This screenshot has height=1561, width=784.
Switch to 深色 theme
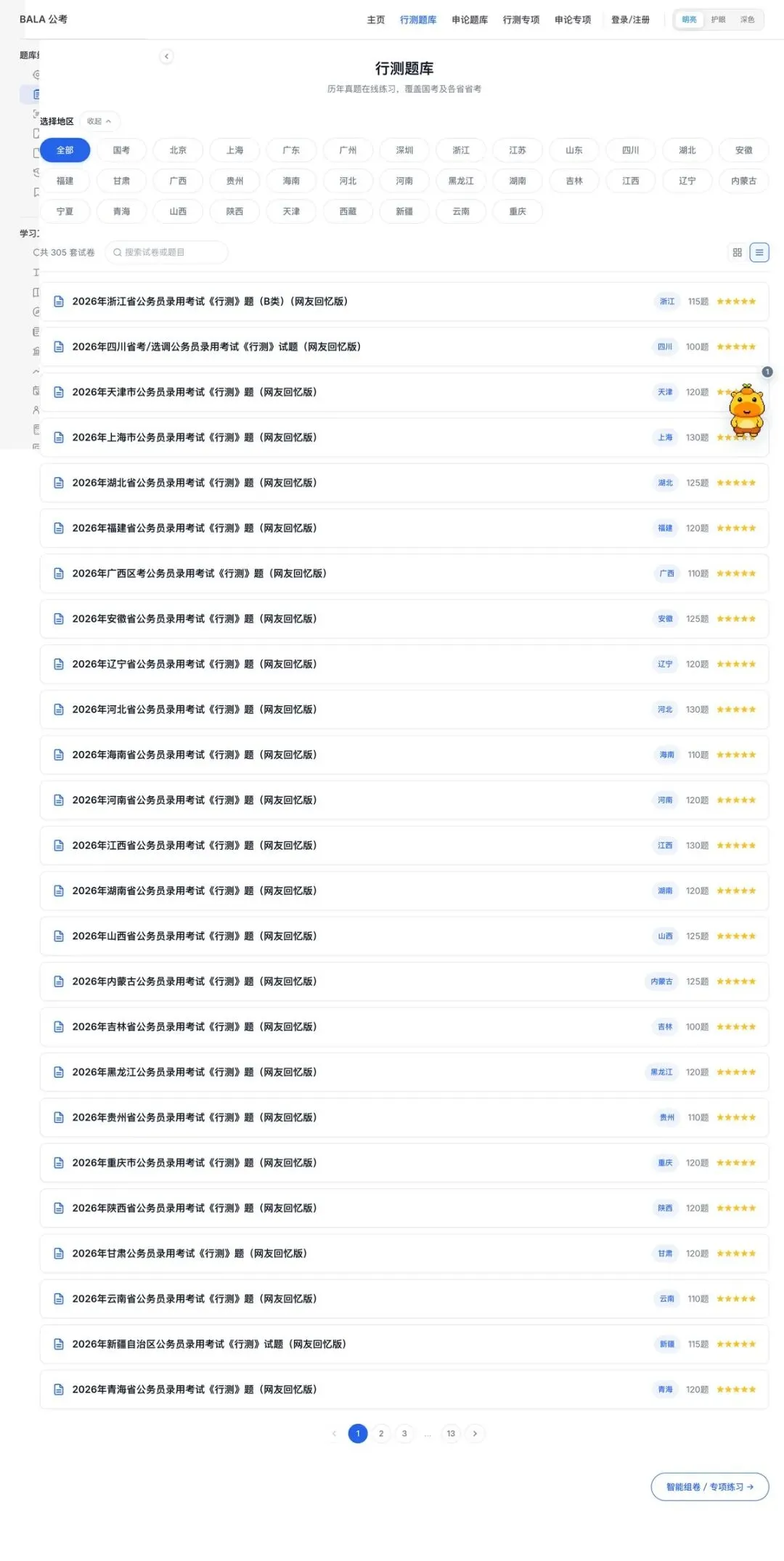pos(747,20)
